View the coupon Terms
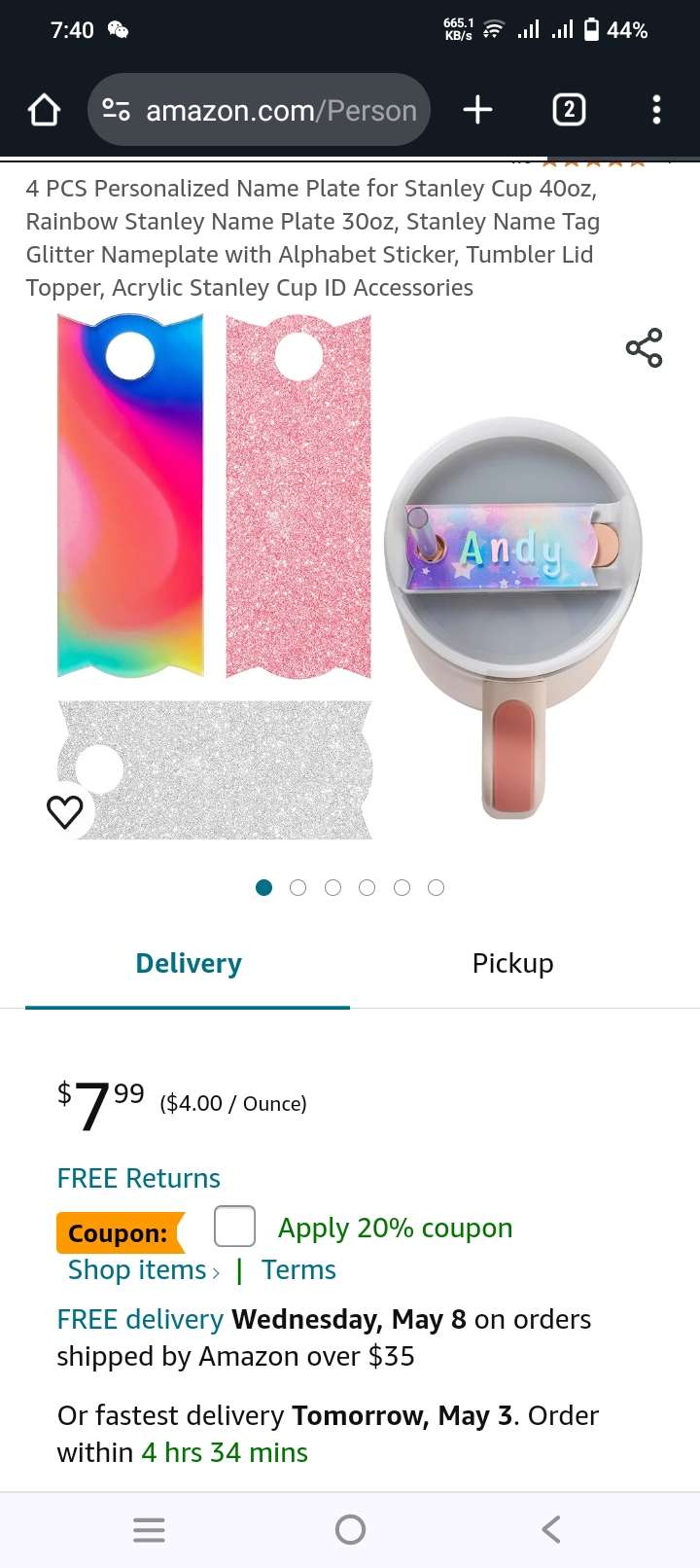This screenshot has width=700, height=1568. (298, 1270)
